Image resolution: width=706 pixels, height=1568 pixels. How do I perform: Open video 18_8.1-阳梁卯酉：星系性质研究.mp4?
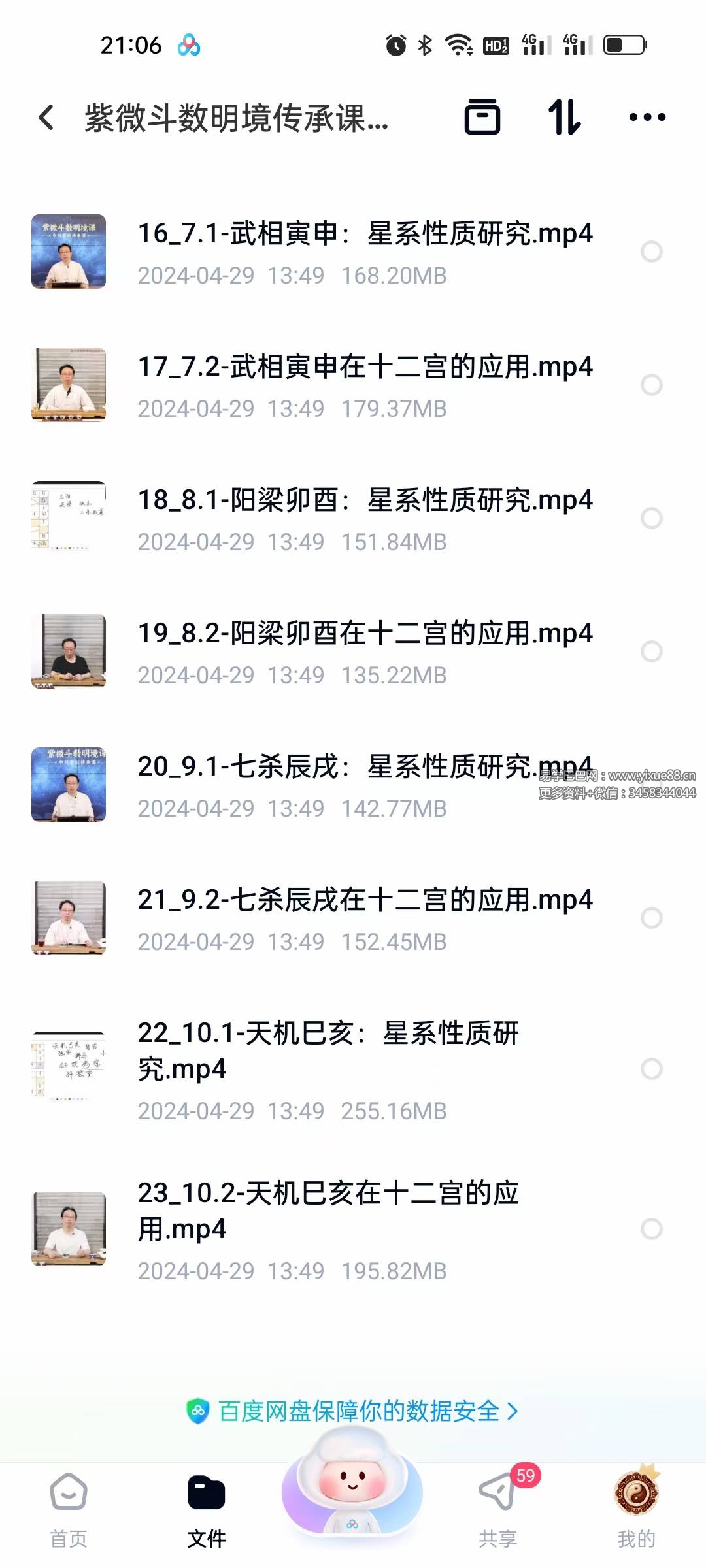point(365,500)
